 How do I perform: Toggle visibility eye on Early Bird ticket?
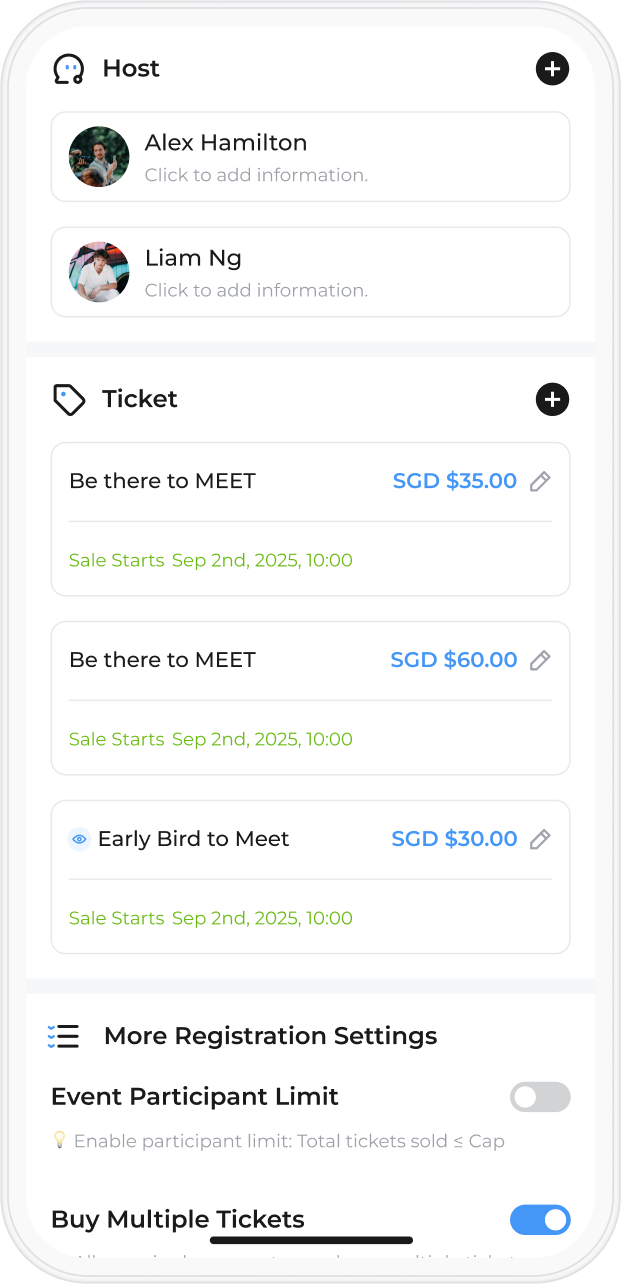point(80,839)
